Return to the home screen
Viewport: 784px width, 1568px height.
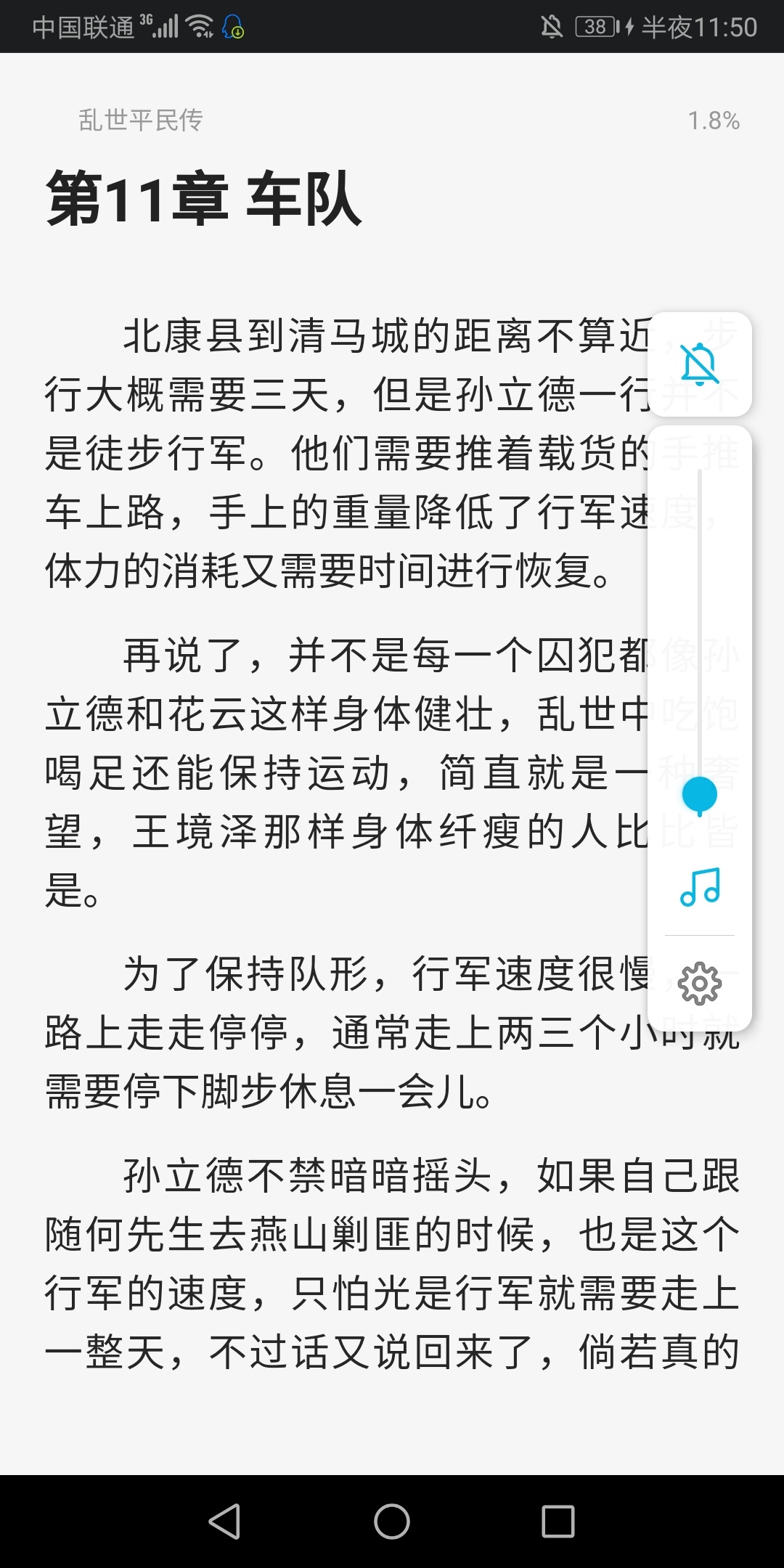(392, 1521)
